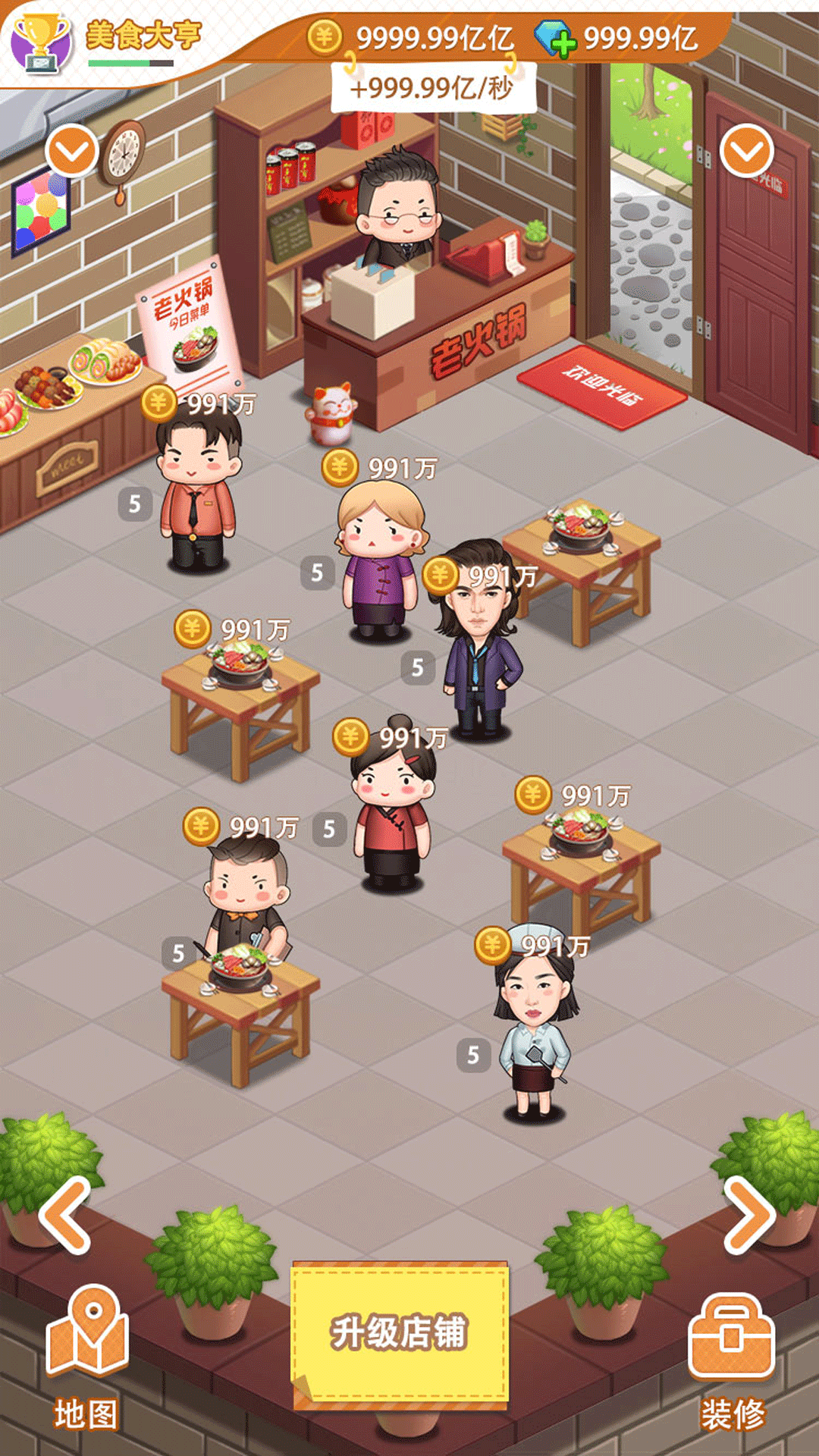The height and width of the screenshot is (1456, 819).
Task: Open the 美食大亨 trophy profile
Action: pyautogui.click(x=42, y=42)
